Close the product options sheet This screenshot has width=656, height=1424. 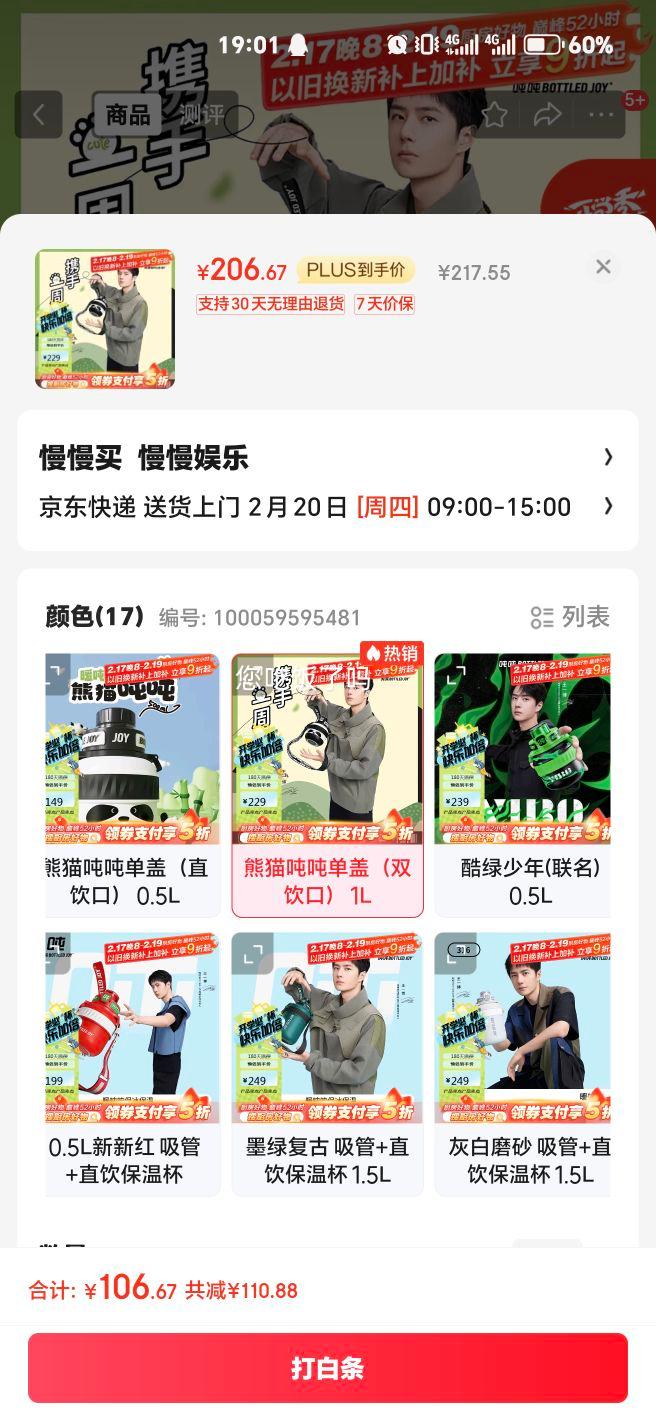coord(603,266)
